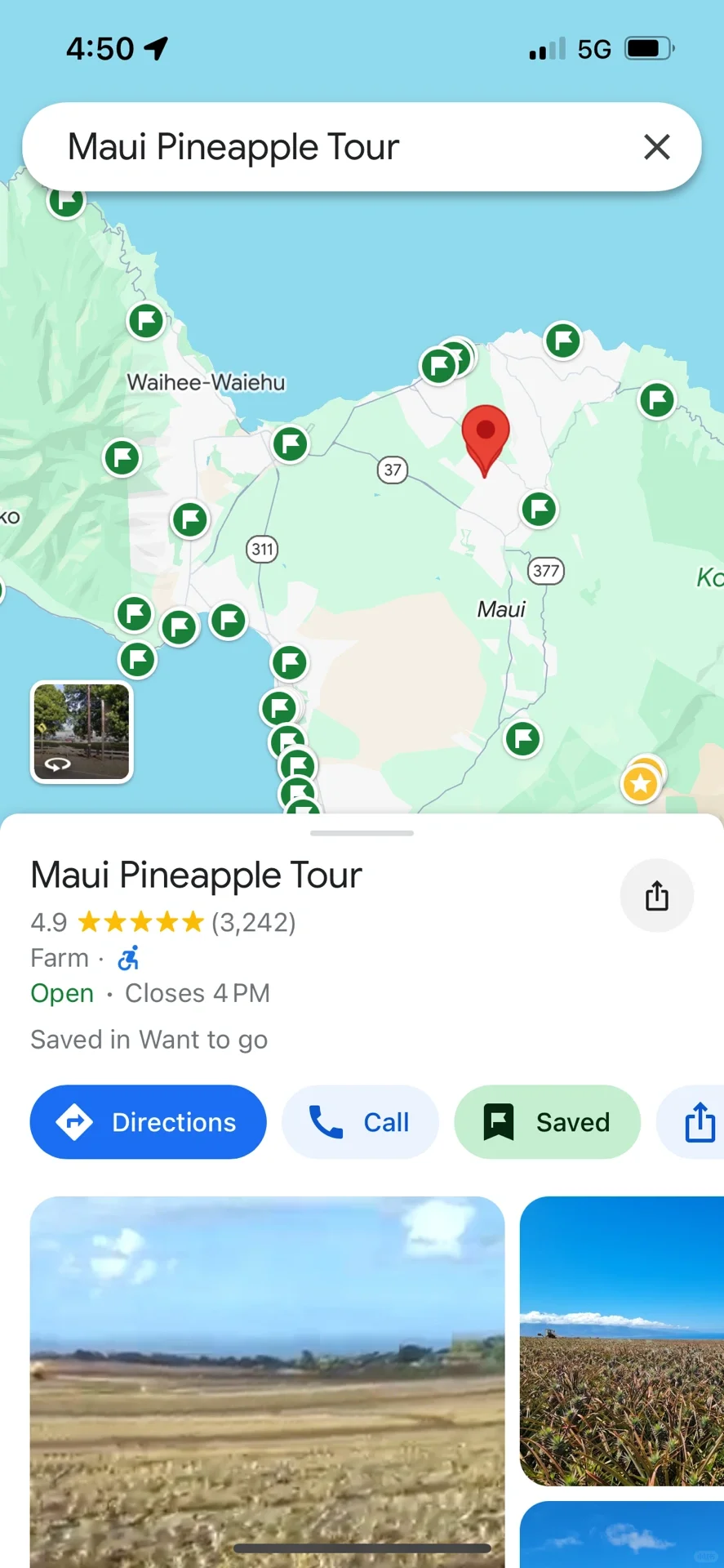Tap the share icon beside the Saved button
Image resolution: width=724 pixels, height=1568 pixels.
click(700, 1121)
